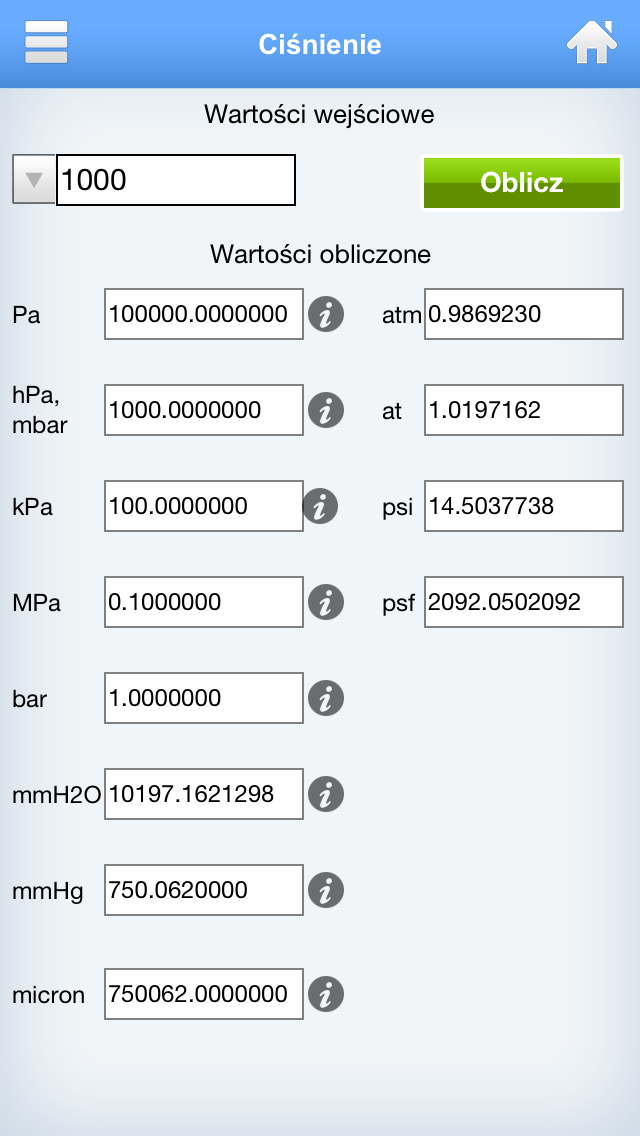Show info for the Pa unit
This screenshot has width=640, height=1136.
(326, 314)
